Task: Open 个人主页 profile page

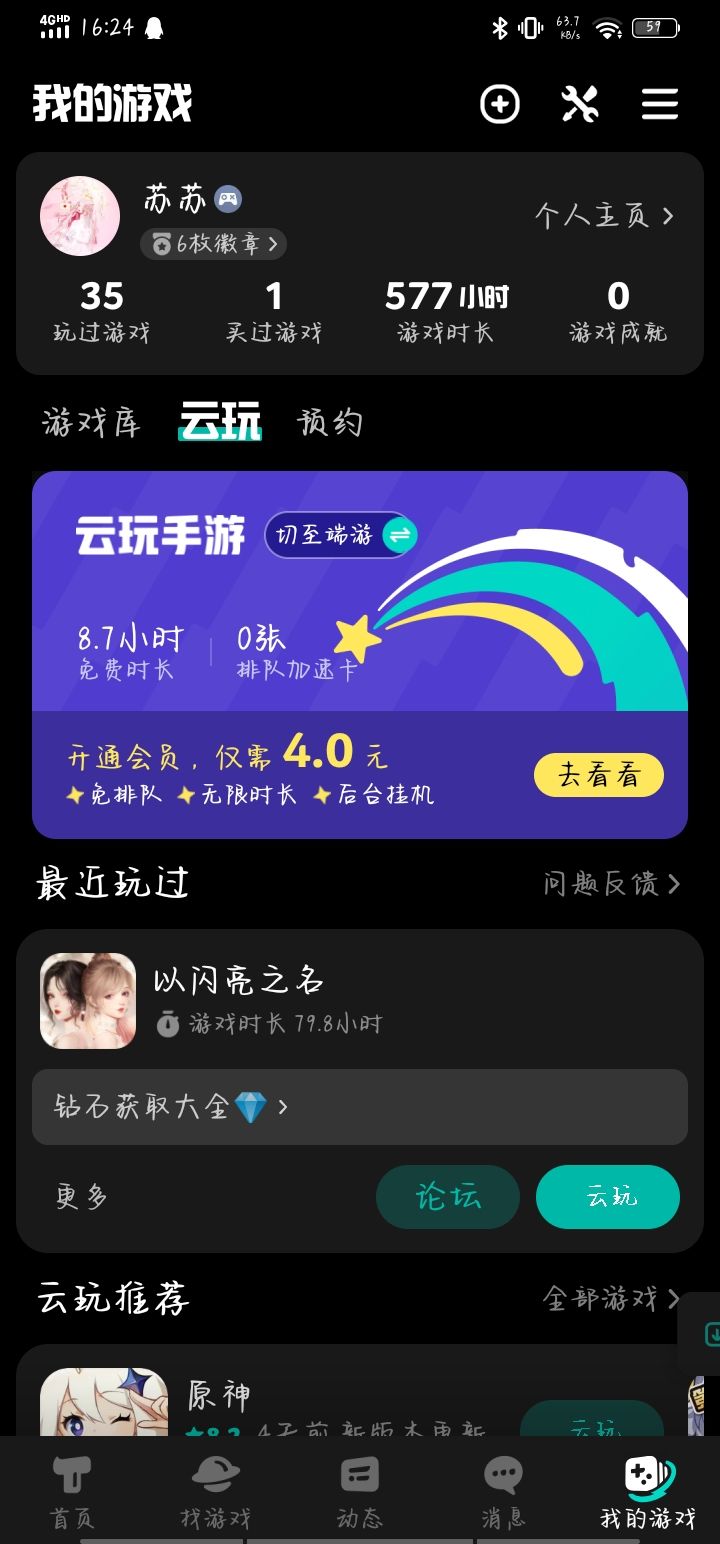Action: [x=604, y=216]
